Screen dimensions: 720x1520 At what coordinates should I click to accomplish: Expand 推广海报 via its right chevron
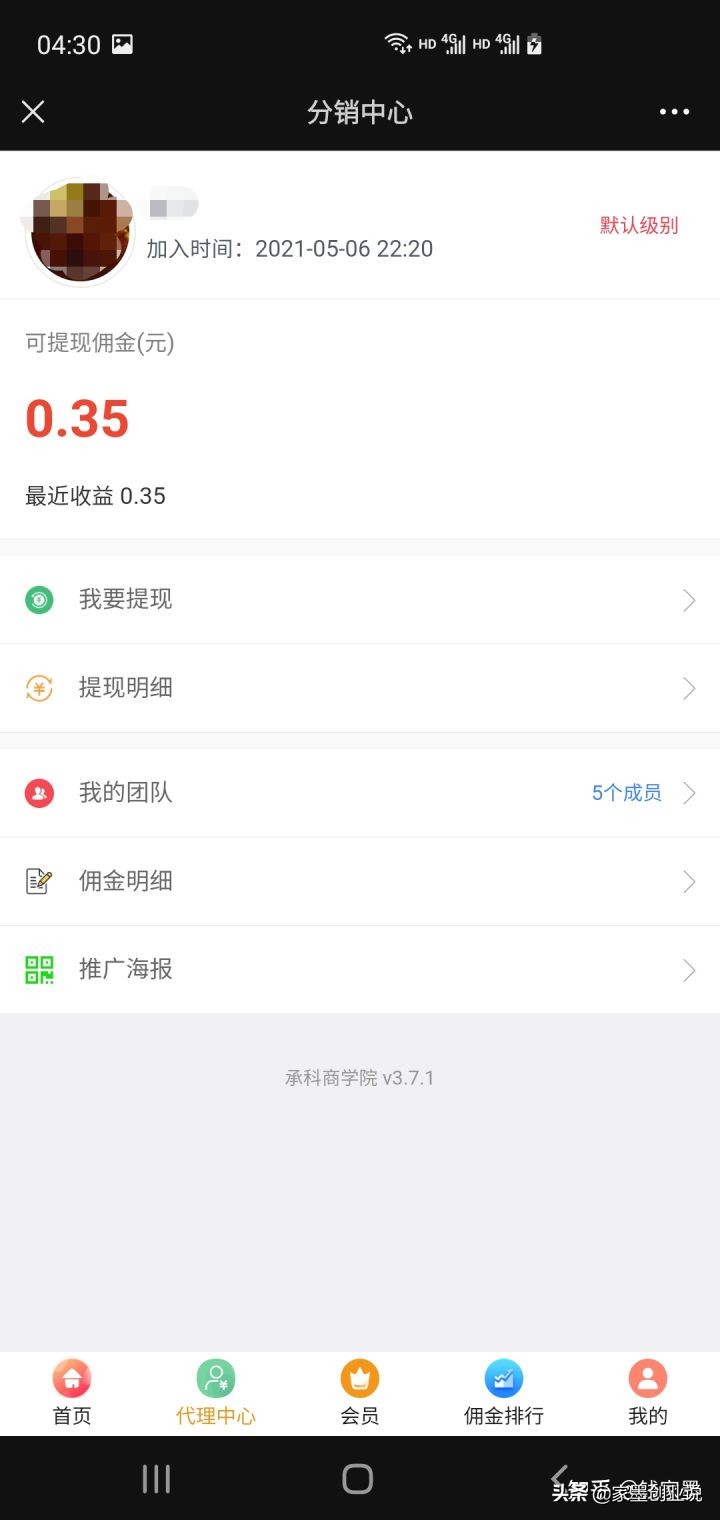tap(688, 969)
